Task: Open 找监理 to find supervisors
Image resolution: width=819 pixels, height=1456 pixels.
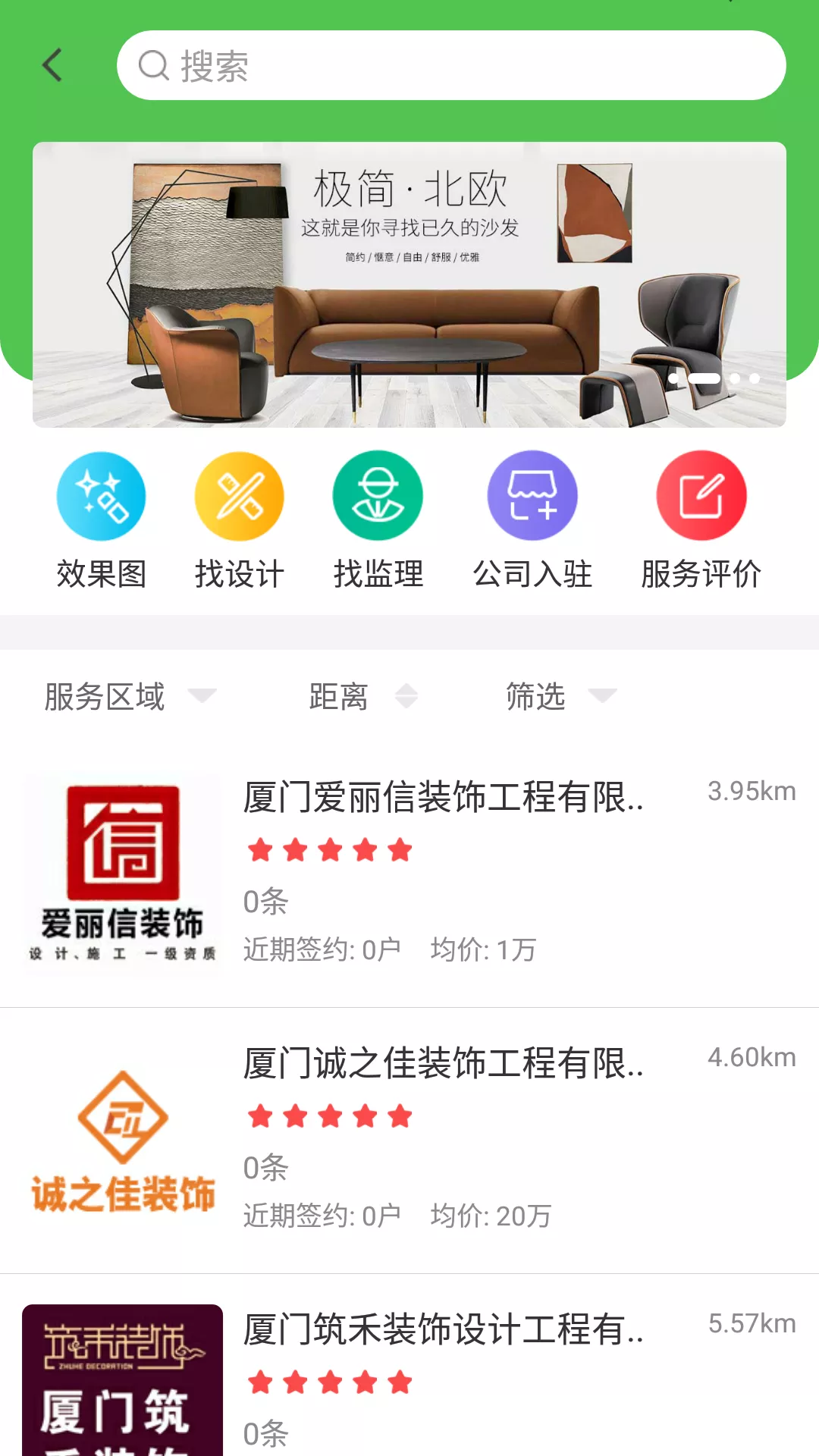Action: click(378, 520)
